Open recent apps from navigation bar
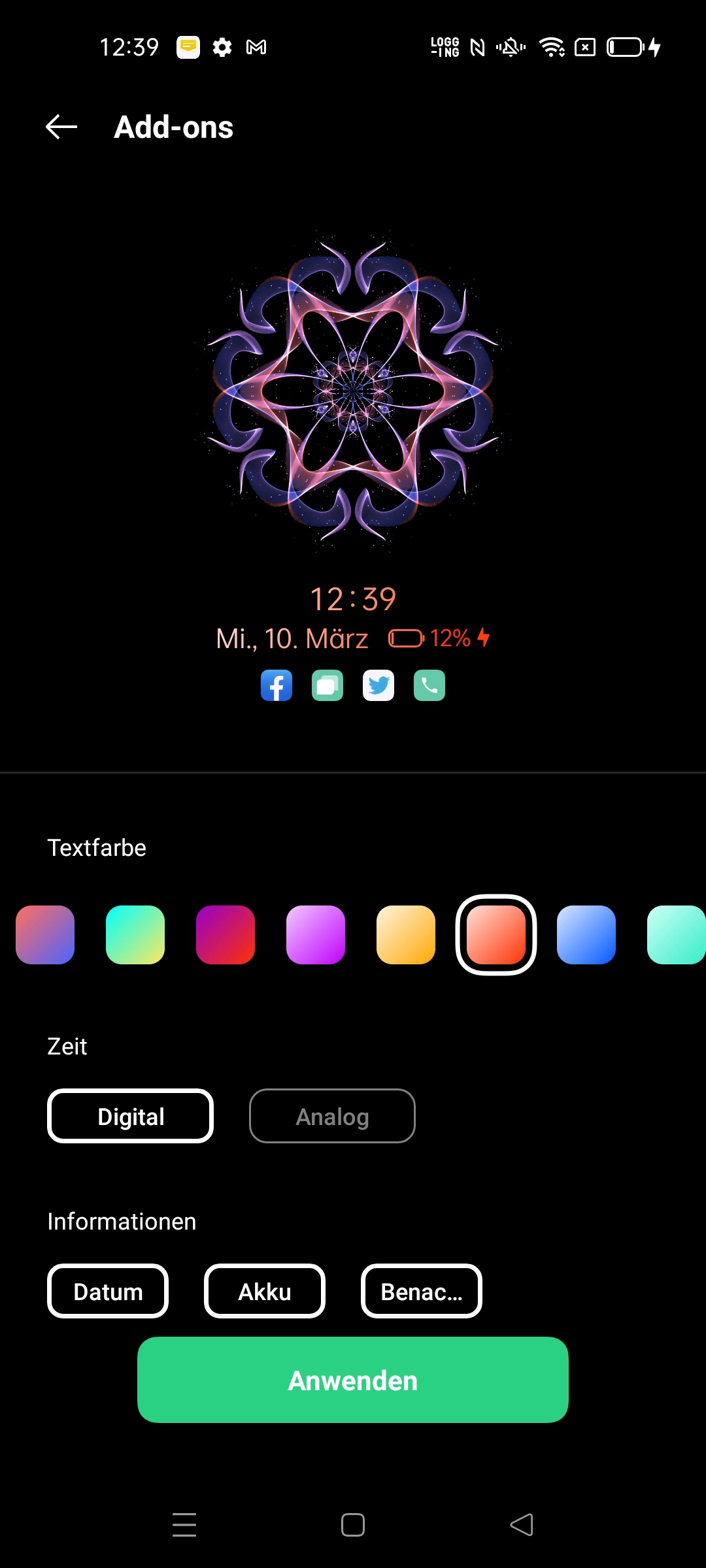706x1568 pixels. point(184,1525)
